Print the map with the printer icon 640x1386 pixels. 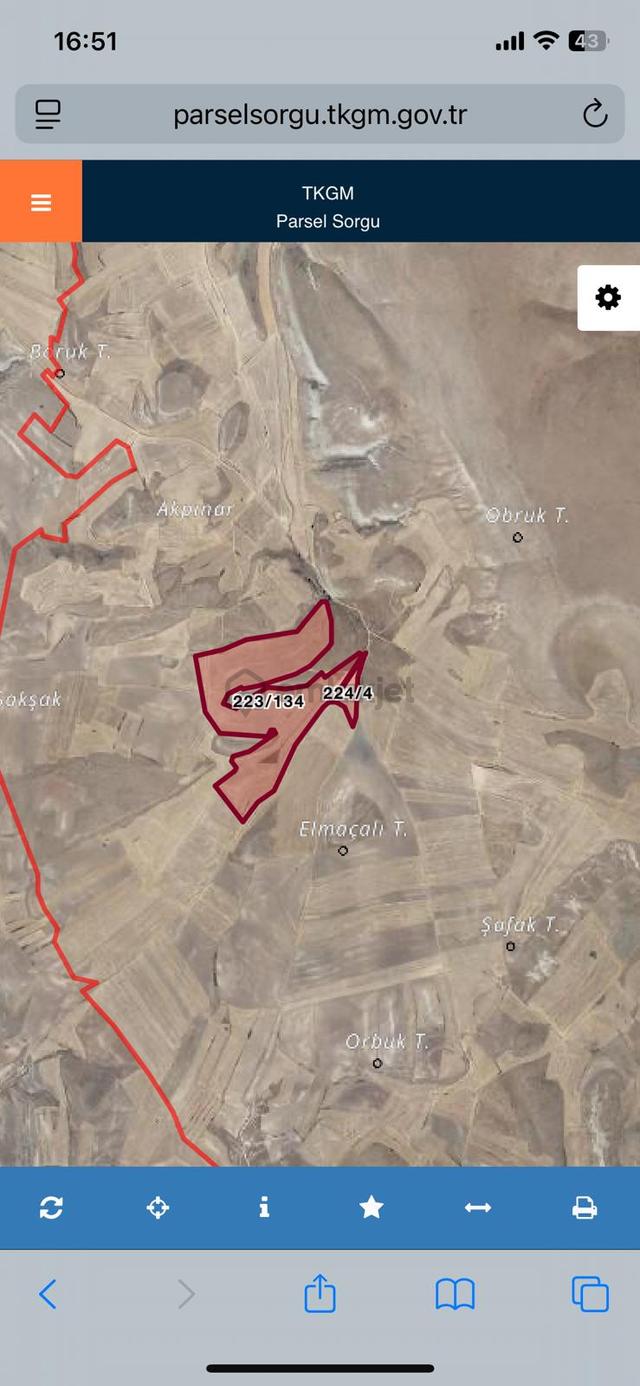(x=585, y=1207)
